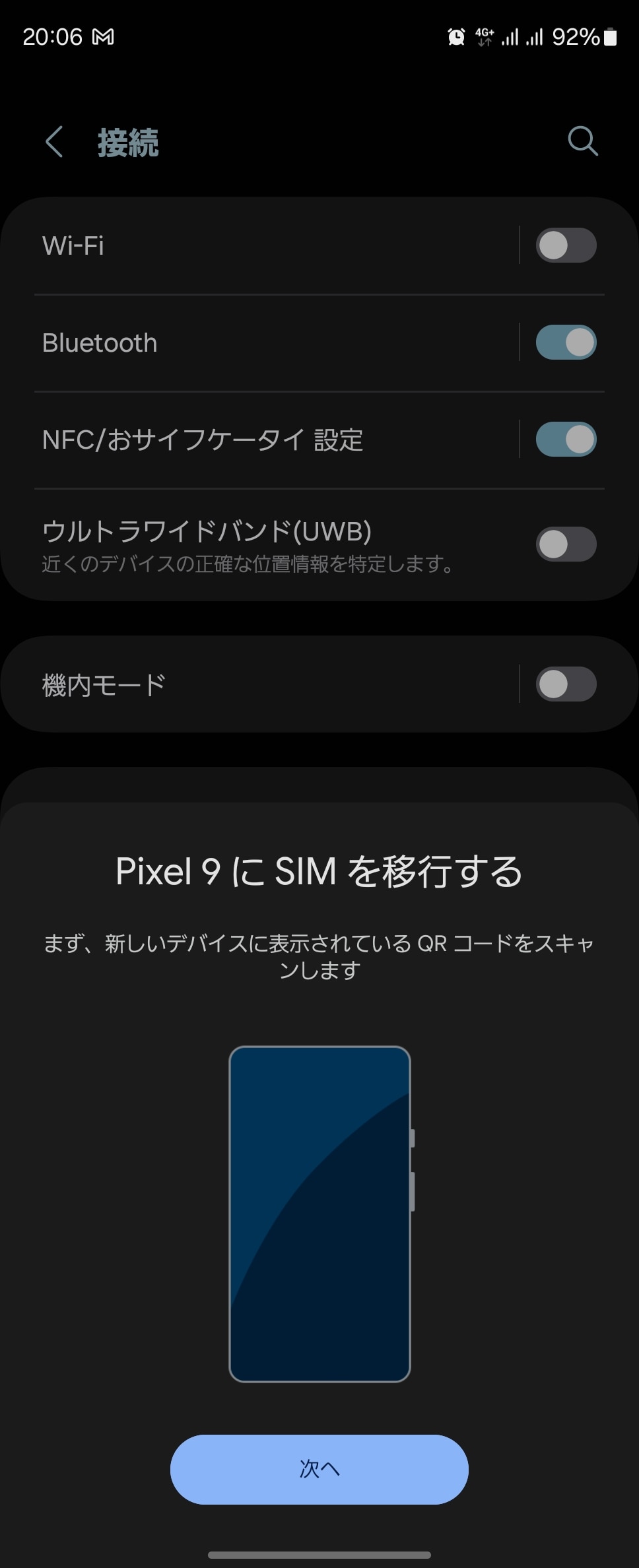639x1568 pixels.
Task: Enable ウルトラワイドバンド(UWB)
Action: [x=566, y=544]
